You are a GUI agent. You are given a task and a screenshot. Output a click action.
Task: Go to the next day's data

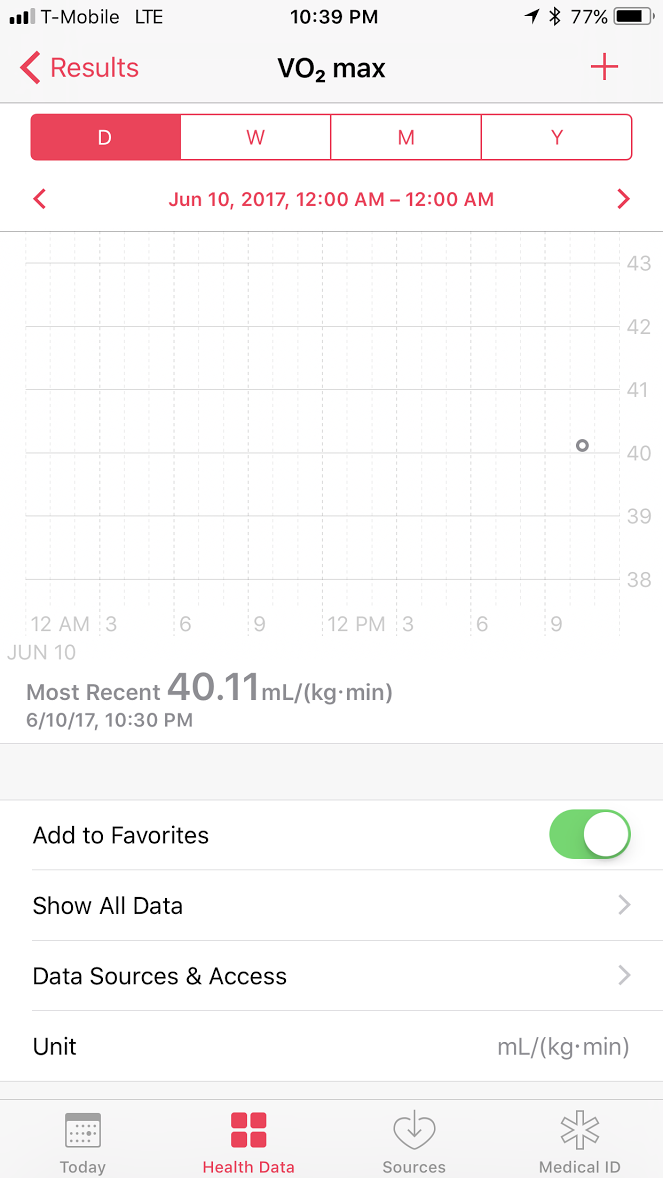[623, 199]
